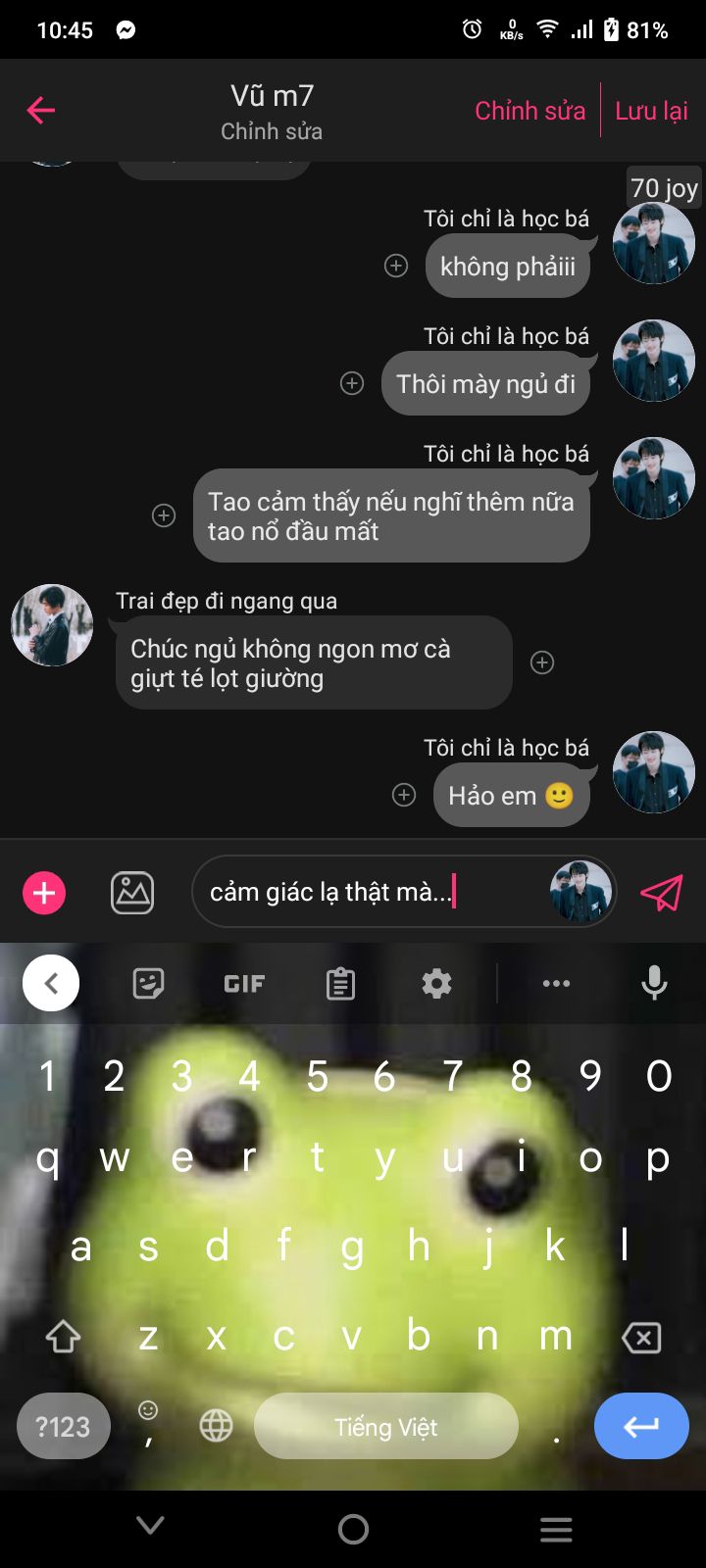Send the message with the paper plane
706x1568 pixels.
click(x=661, y=893)
